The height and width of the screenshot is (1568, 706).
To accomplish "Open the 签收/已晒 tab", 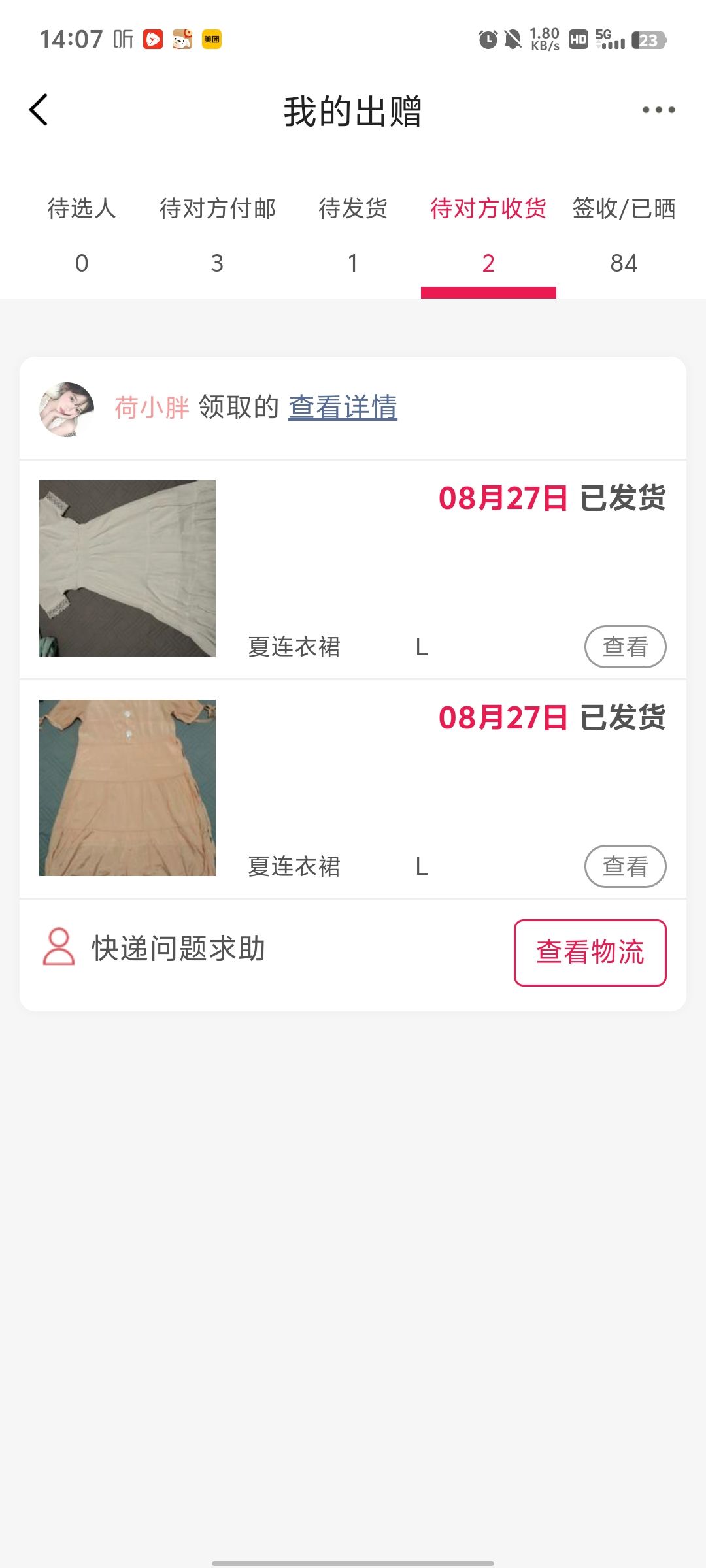I will [624, 234].
